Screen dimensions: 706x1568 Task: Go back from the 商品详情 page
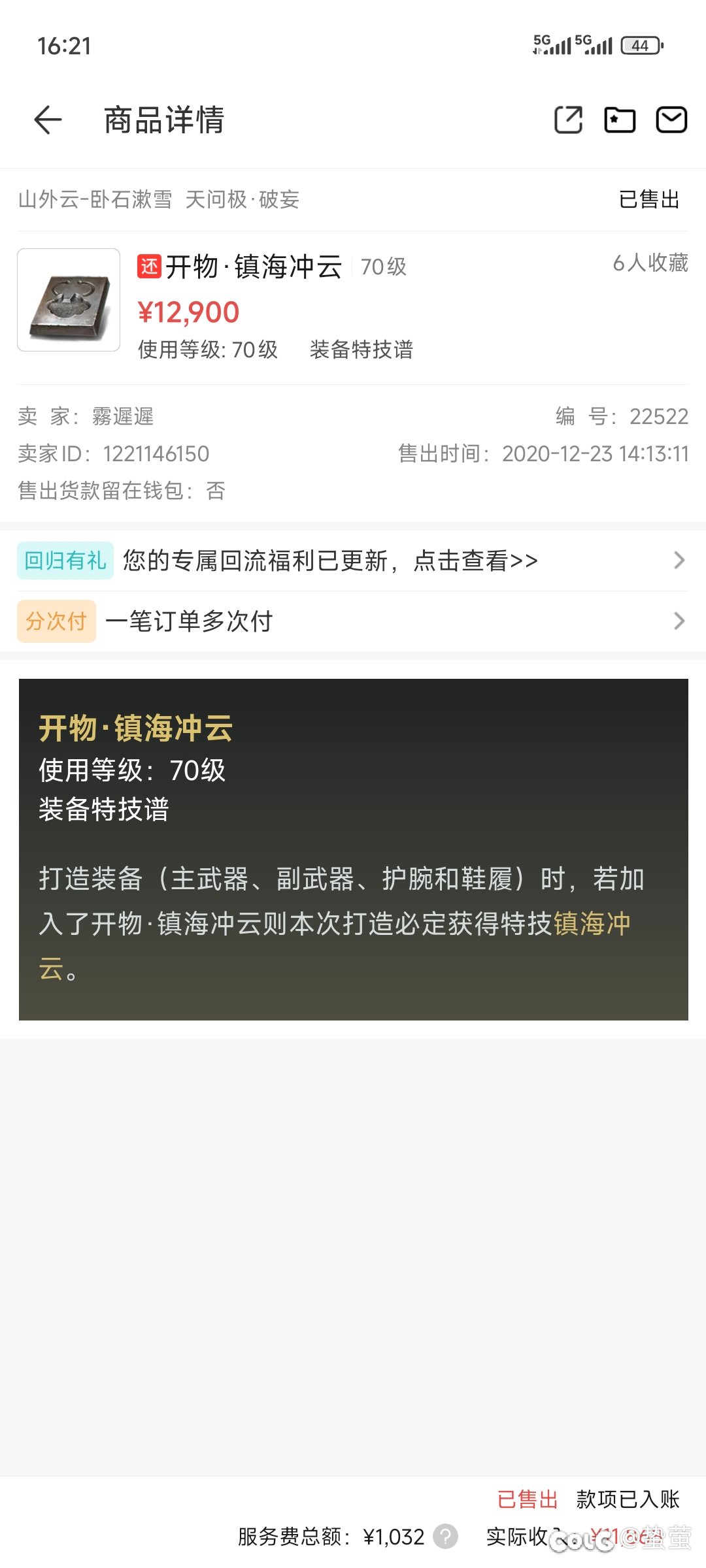(x=48, y=120)
